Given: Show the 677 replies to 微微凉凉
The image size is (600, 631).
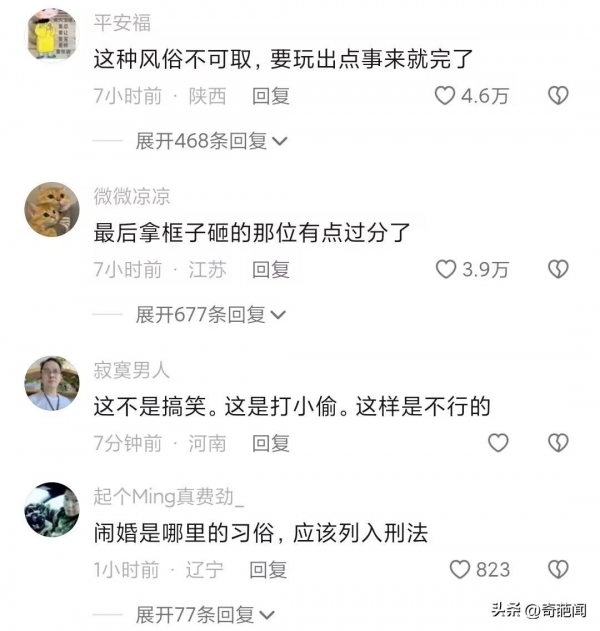Looking at the screenshot, I should tap(211, 314).
